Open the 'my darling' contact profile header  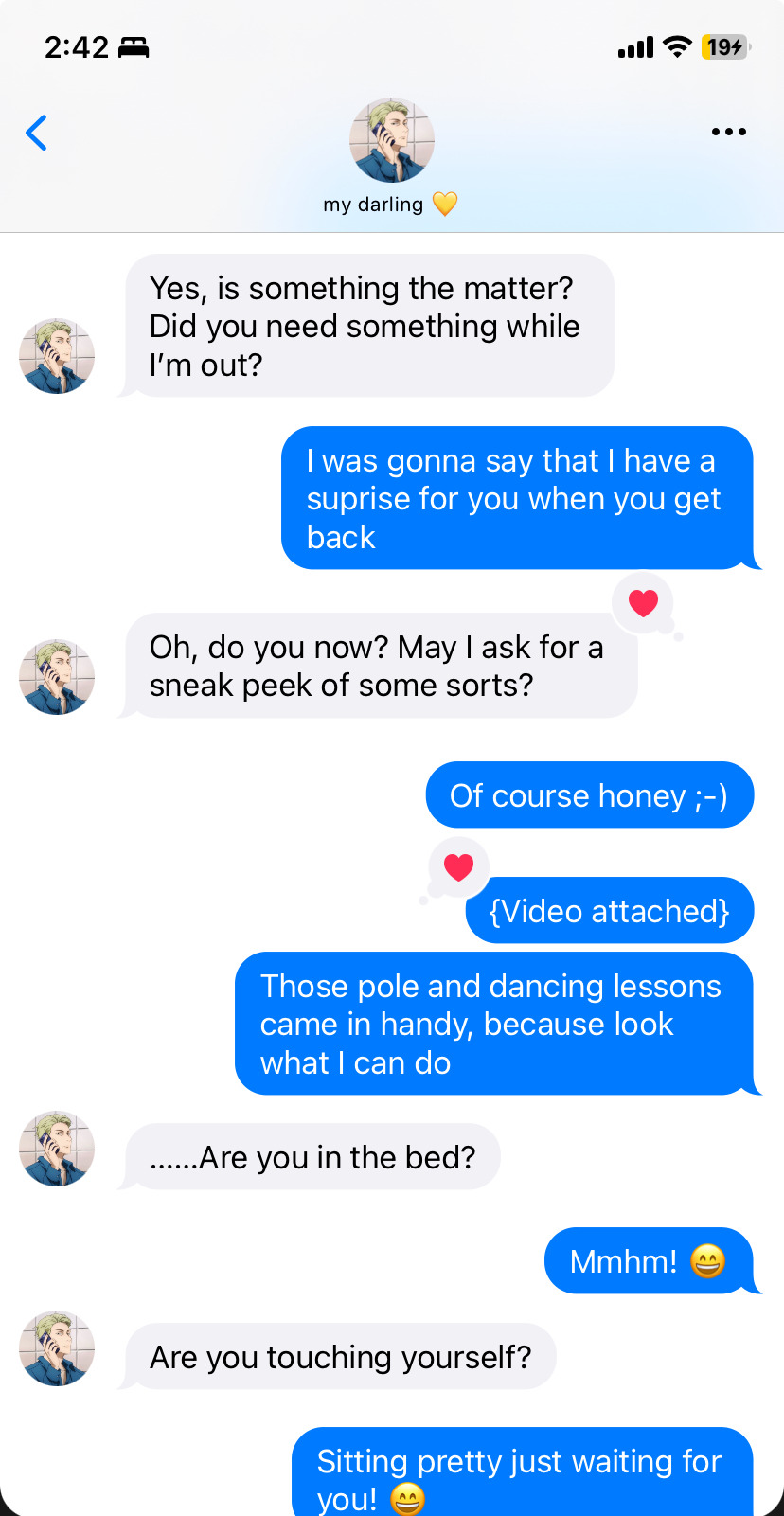pos(391,156)
